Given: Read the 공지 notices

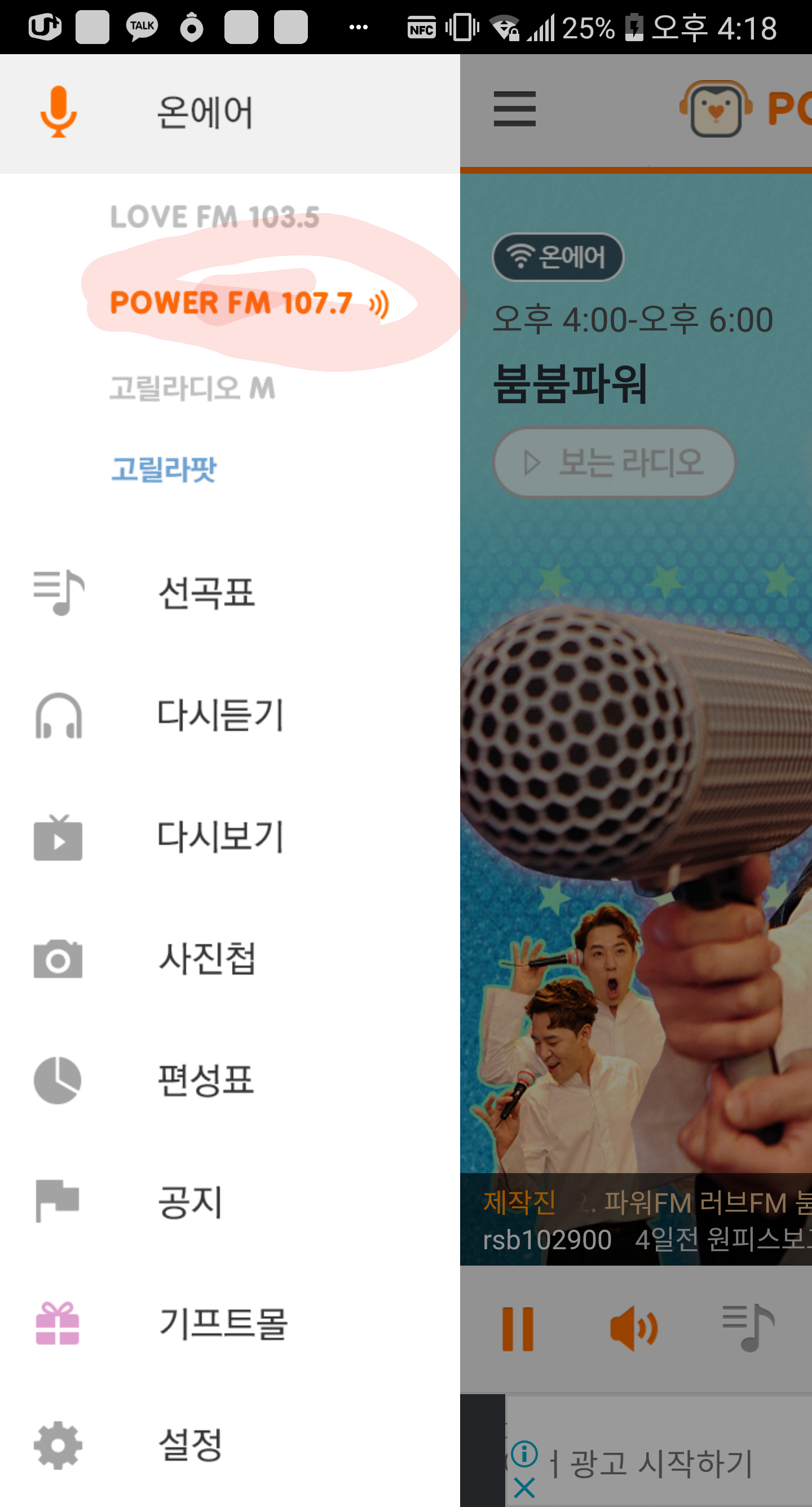Looking at the screenshot, I should point(190,1202).
